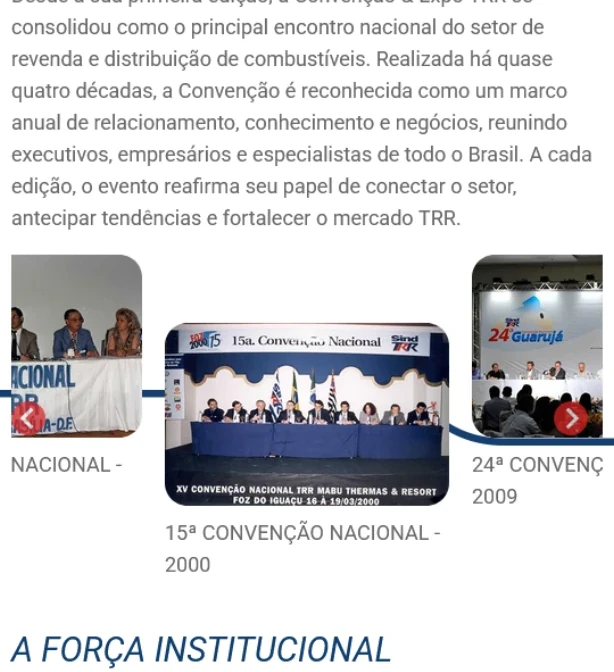The image size is (614, 672).
Task: Open the 15ª Convenção Nacional 2000 photo
Action: coord(306,414)
